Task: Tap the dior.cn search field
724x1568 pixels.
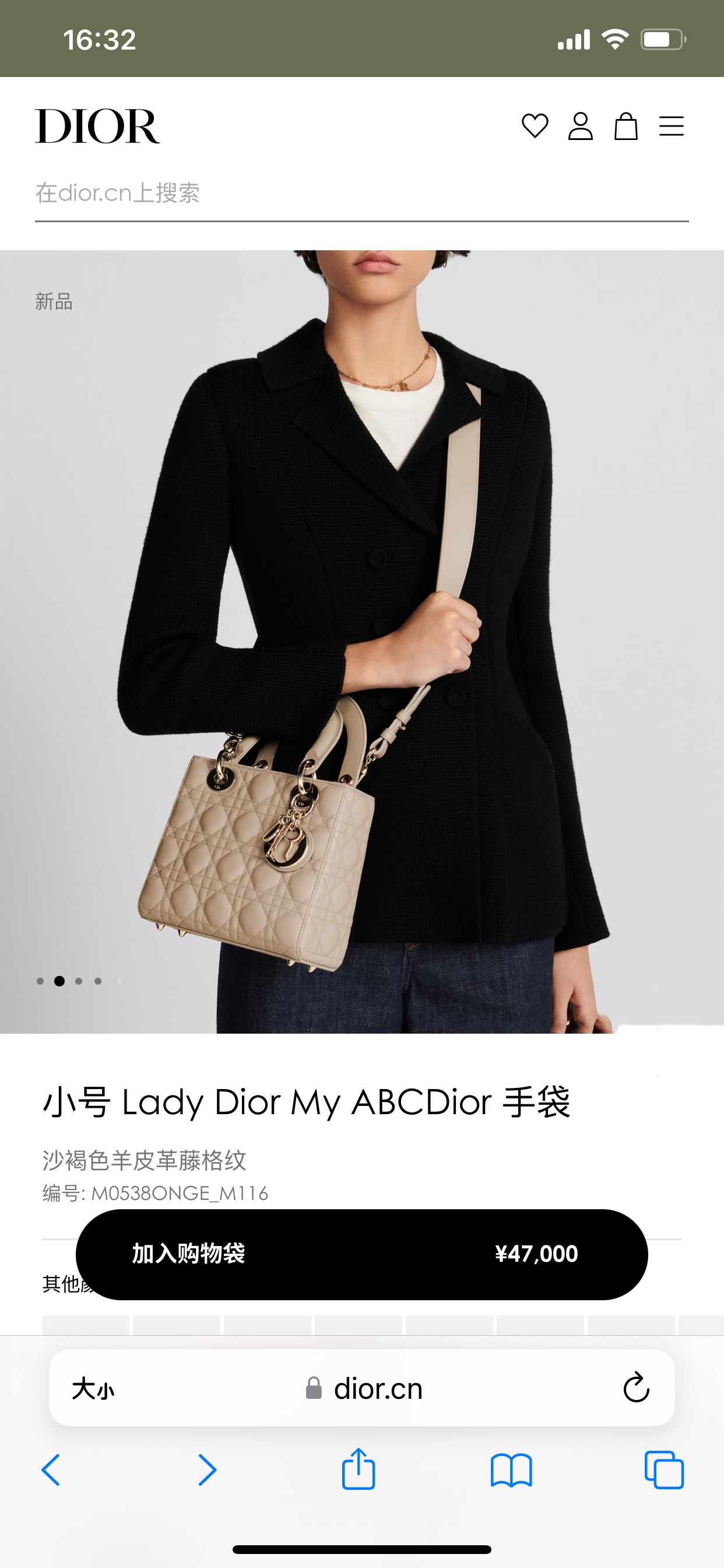Action: (361, 194)
